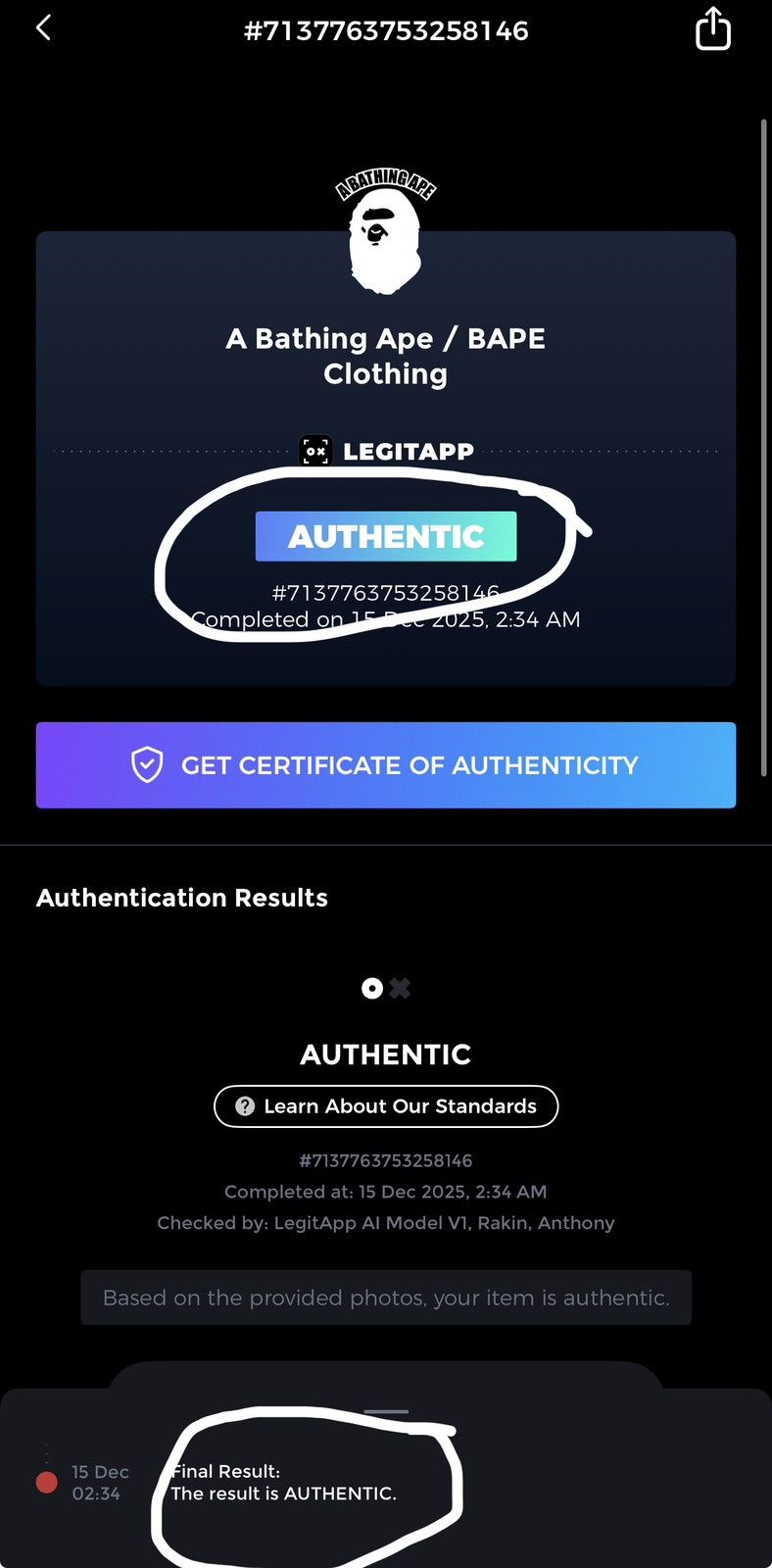Viewport: 772px width, 1568px height.
Task: Open Learn About Our Standards
Action: (x=386, y=1106)
